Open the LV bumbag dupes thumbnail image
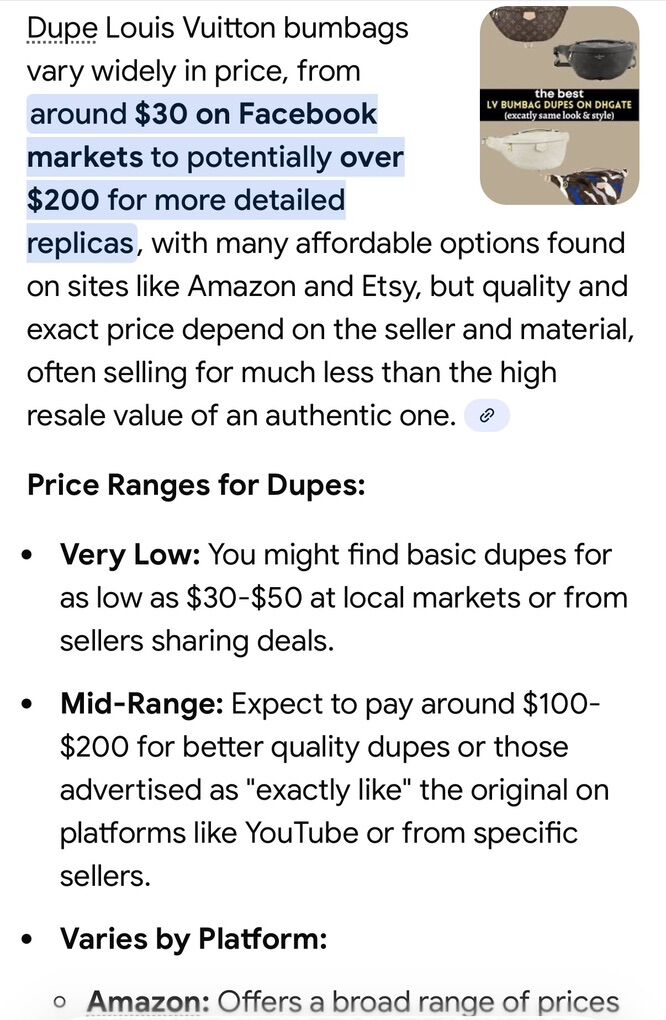The image size is (666, 1020). point(559,105)
